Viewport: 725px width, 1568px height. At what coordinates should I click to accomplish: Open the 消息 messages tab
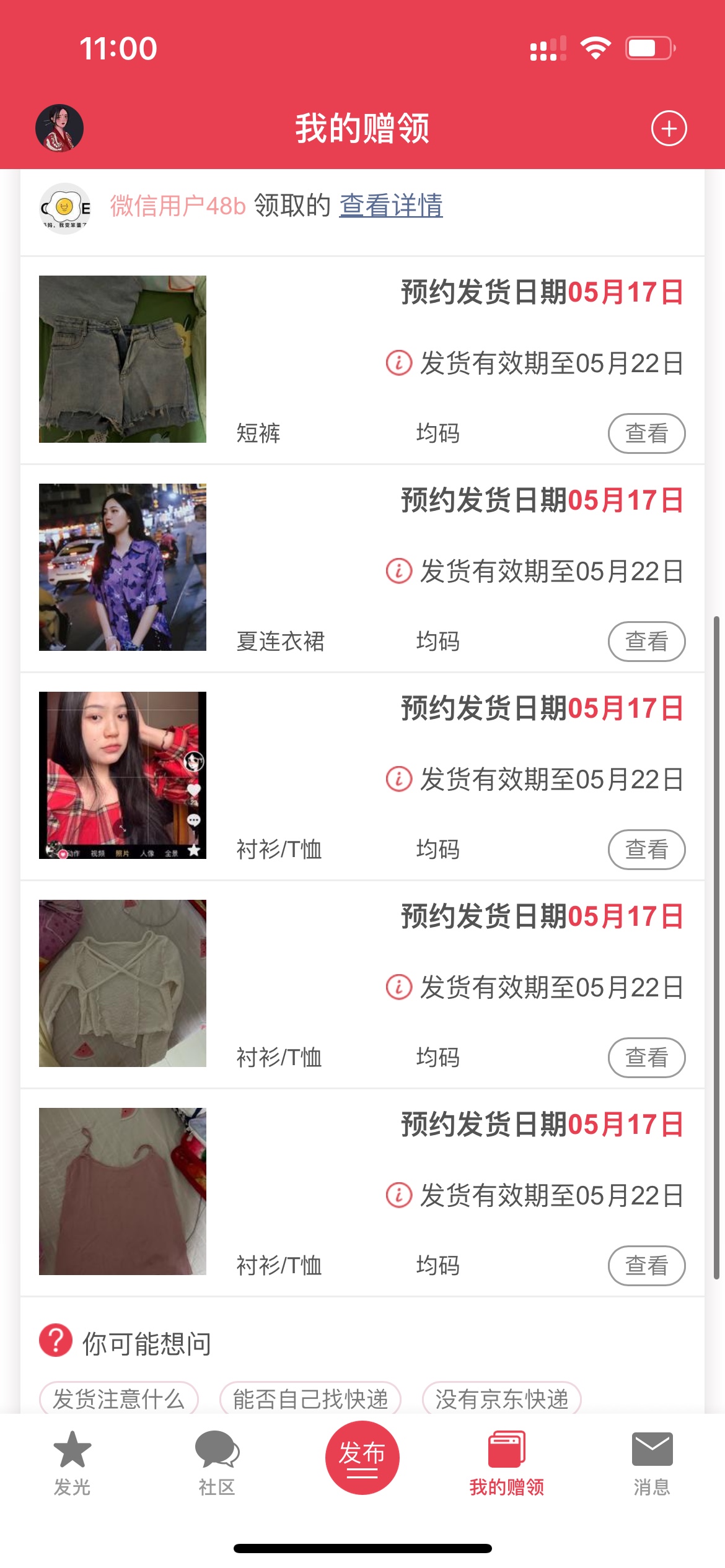[x=652, y=1463]
